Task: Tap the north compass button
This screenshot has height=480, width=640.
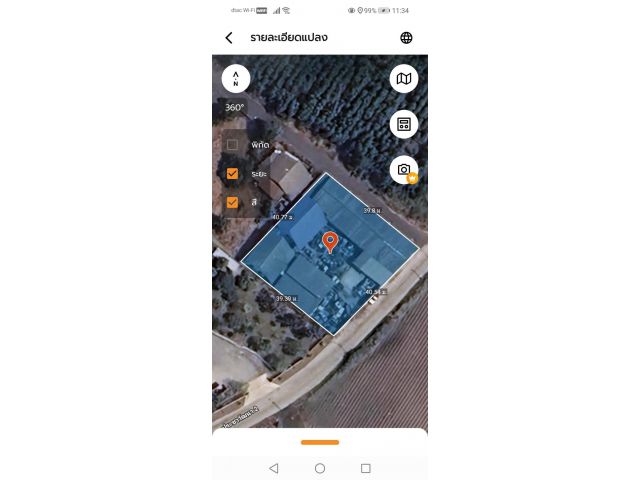Action: click(236, 79)
